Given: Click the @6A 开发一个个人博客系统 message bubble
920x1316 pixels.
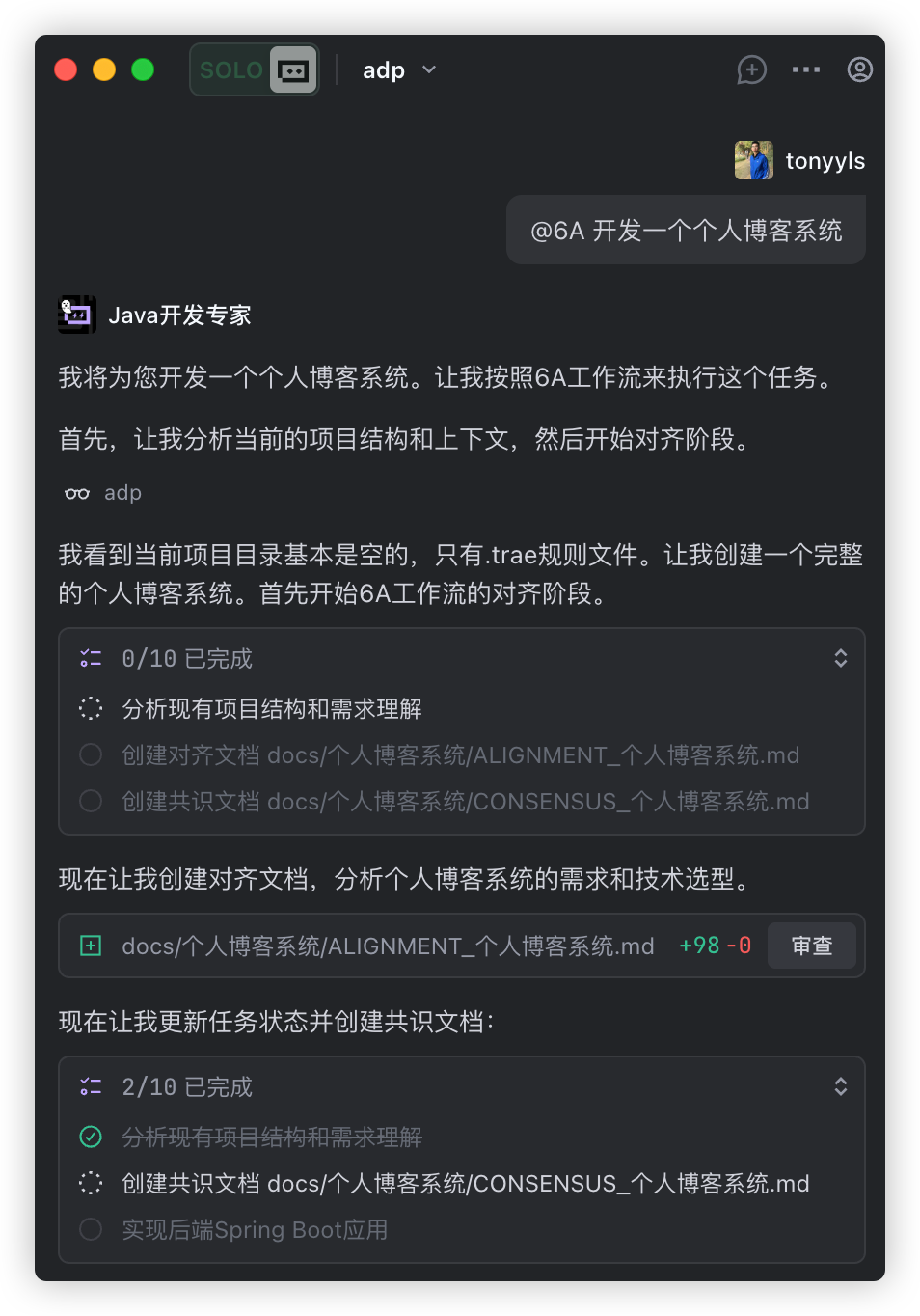Looking at the screenshot, I should (x=686, y=230).
